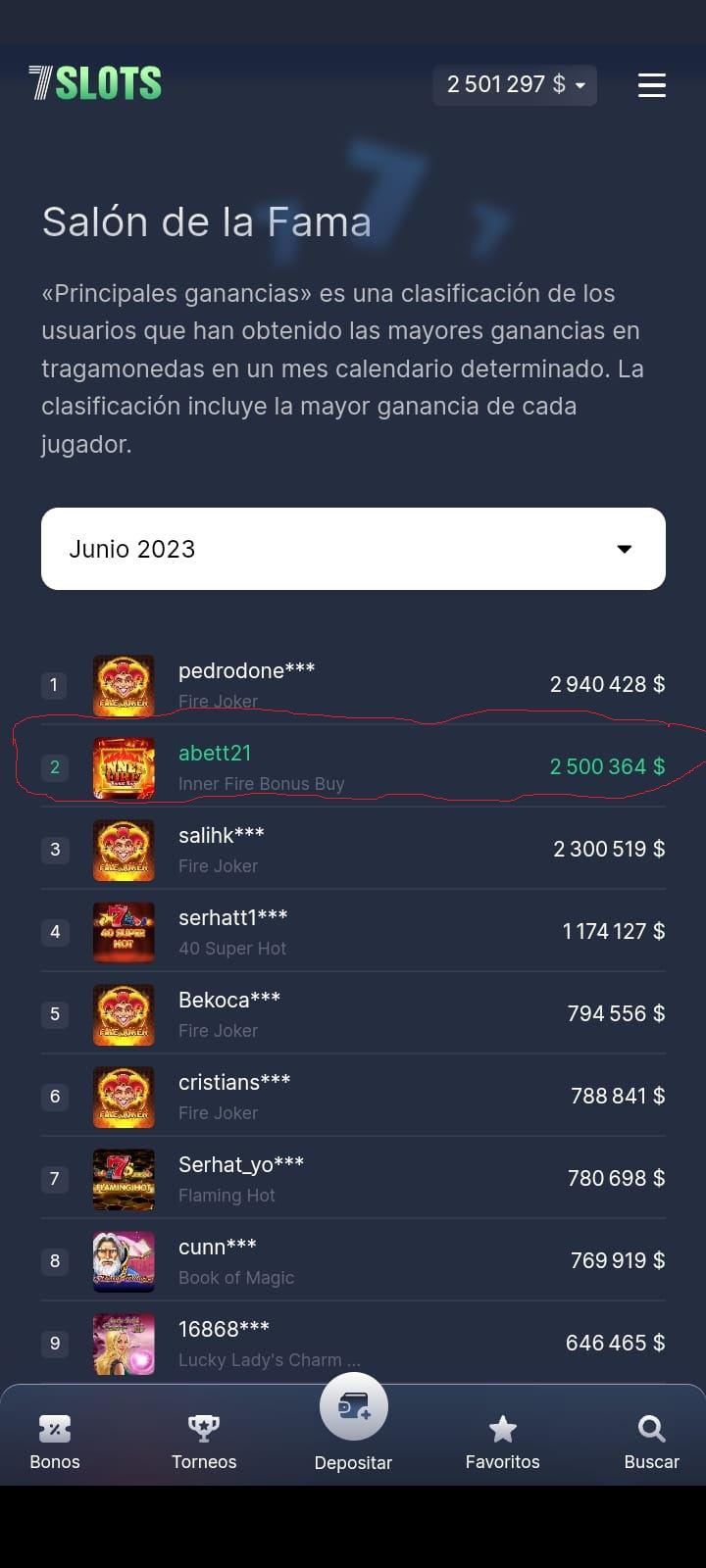Open the hamburger menu
The height and width of the screenshot is (1568, 706).
coord(651,85)
